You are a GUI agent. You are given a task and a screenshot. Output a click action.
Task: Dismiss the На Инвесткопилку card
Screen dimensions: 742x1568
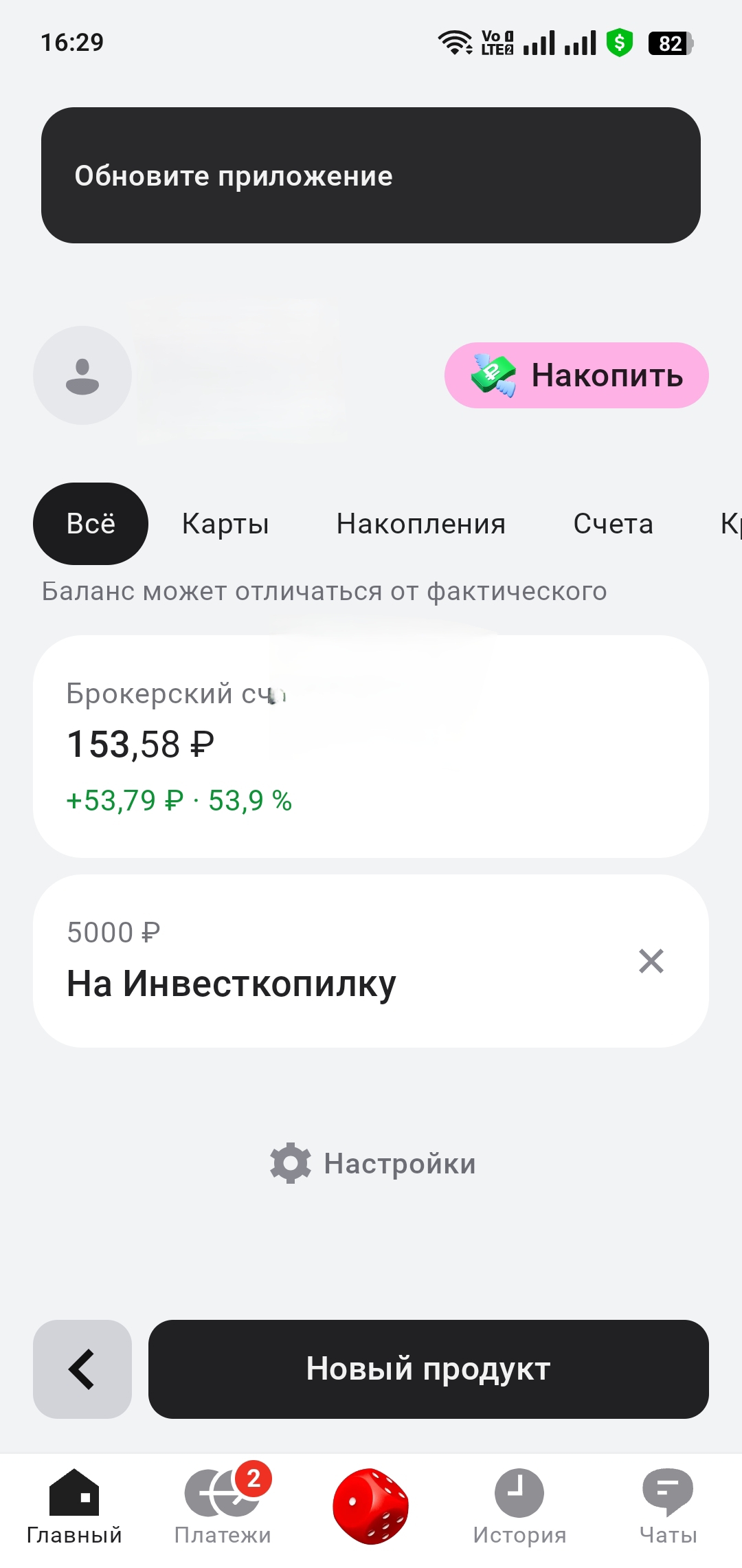pos(651,961)
